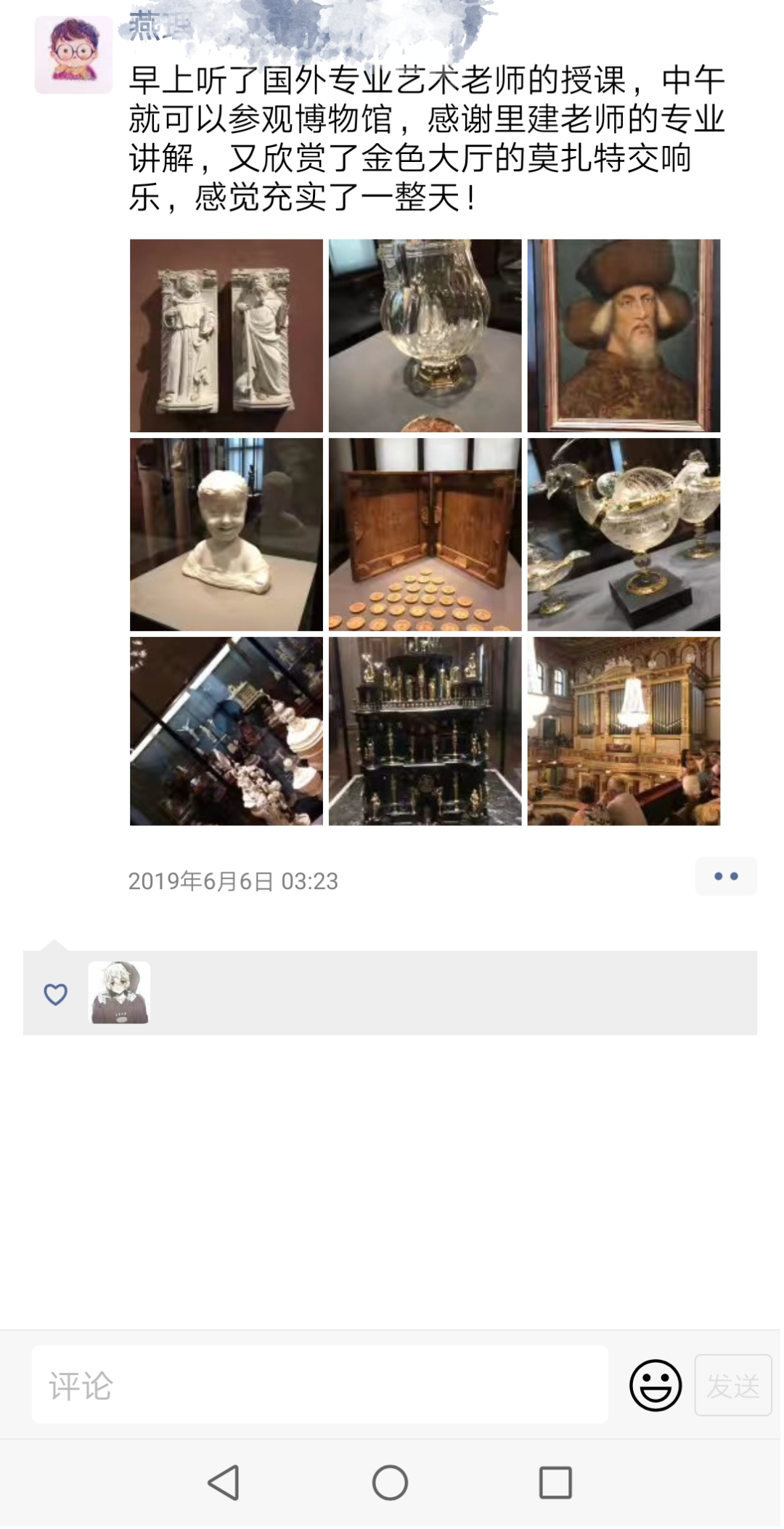View the crystal bird-shaped vessel photo

coord(623,534)
